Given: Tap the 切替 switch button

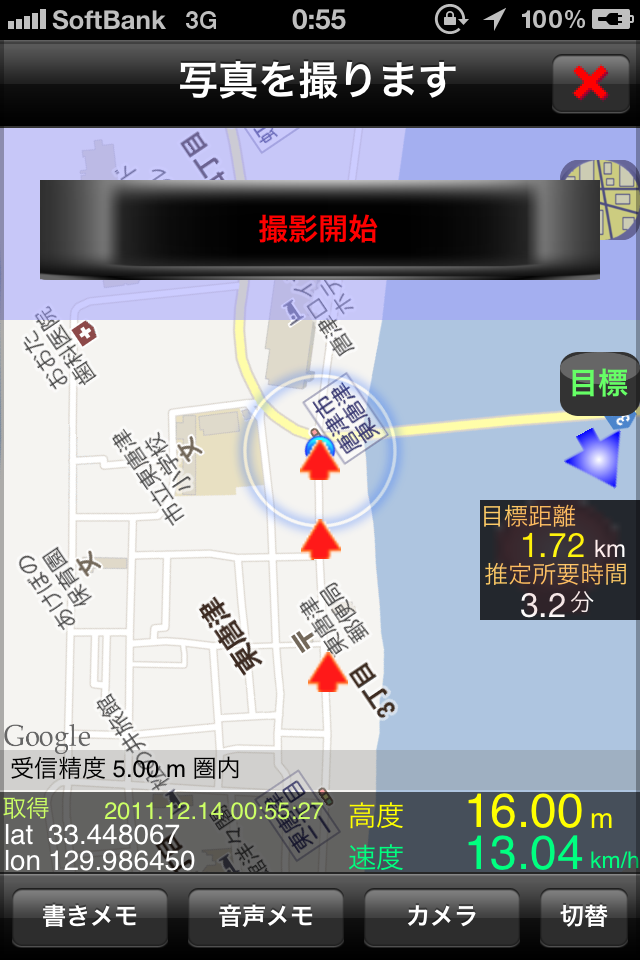Looking at the screenshot, I should (584, 916).
